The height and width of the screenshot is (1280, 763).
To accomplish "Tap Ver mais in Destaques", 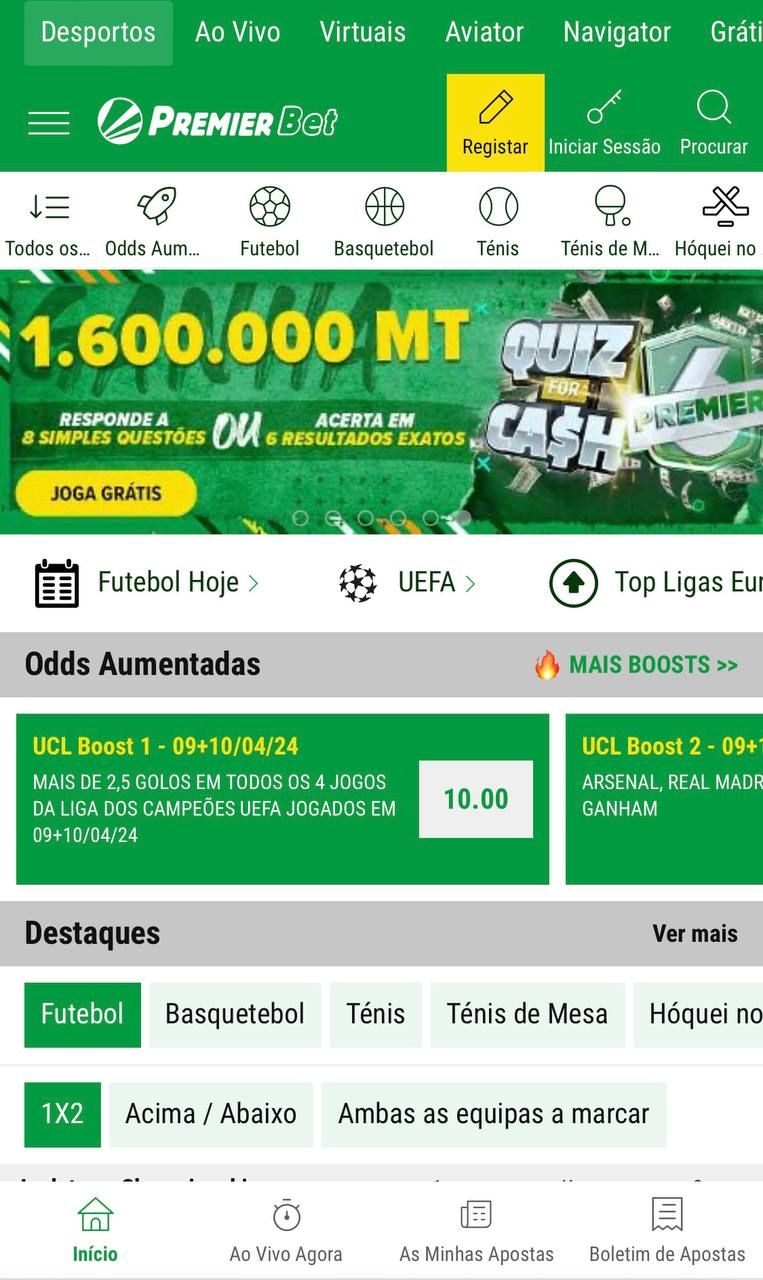I will pos(694,934).
